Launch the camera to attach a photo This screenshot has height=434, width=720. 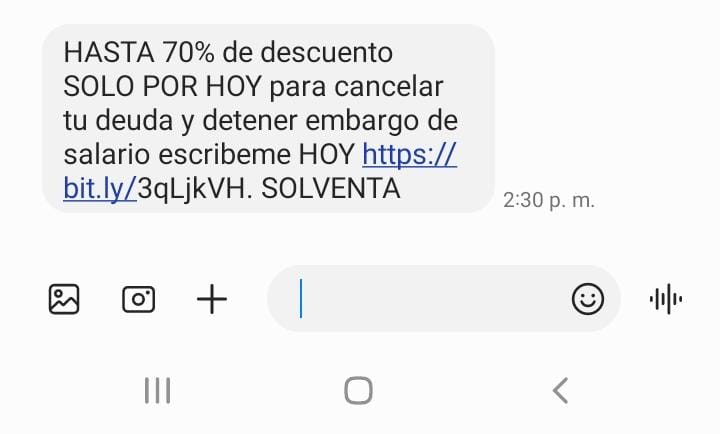tap(138, 299)
